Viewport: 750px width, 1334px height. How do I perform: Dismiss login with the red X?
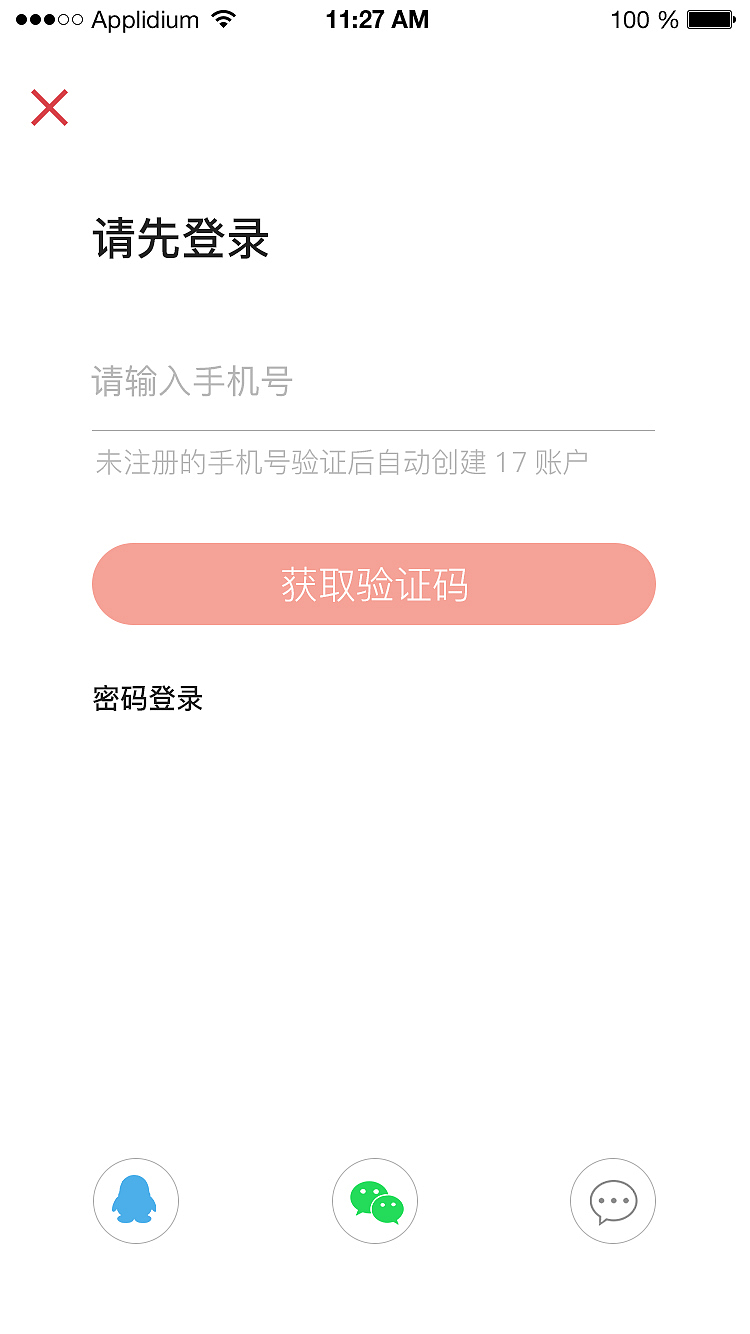click(49, 107)
